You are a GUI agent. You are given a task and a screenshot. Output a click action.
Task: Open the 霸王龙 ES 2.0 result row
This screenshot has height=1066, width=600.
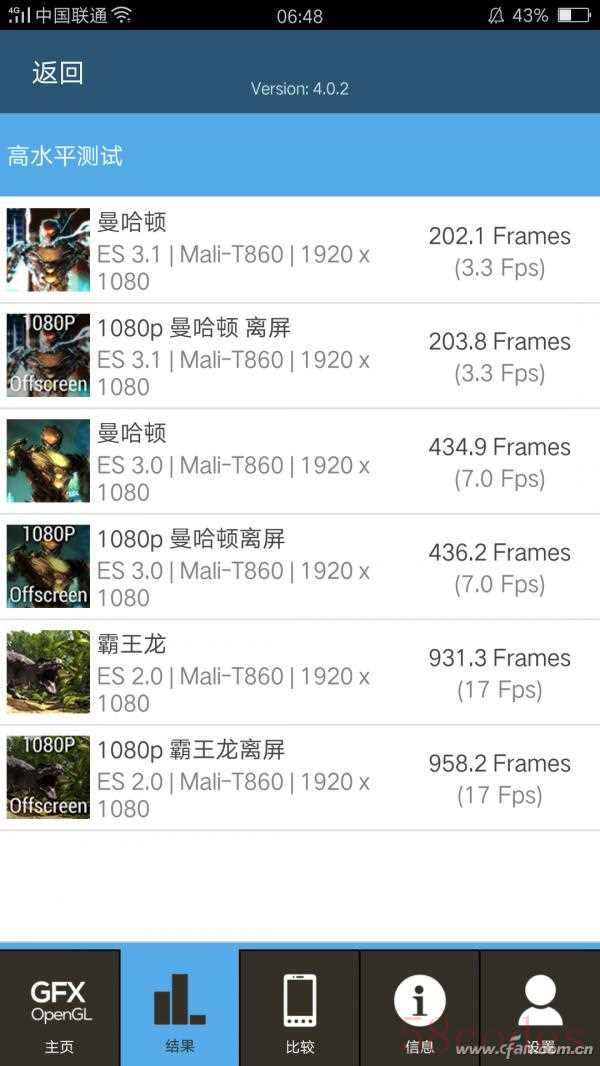click(300, 672)
